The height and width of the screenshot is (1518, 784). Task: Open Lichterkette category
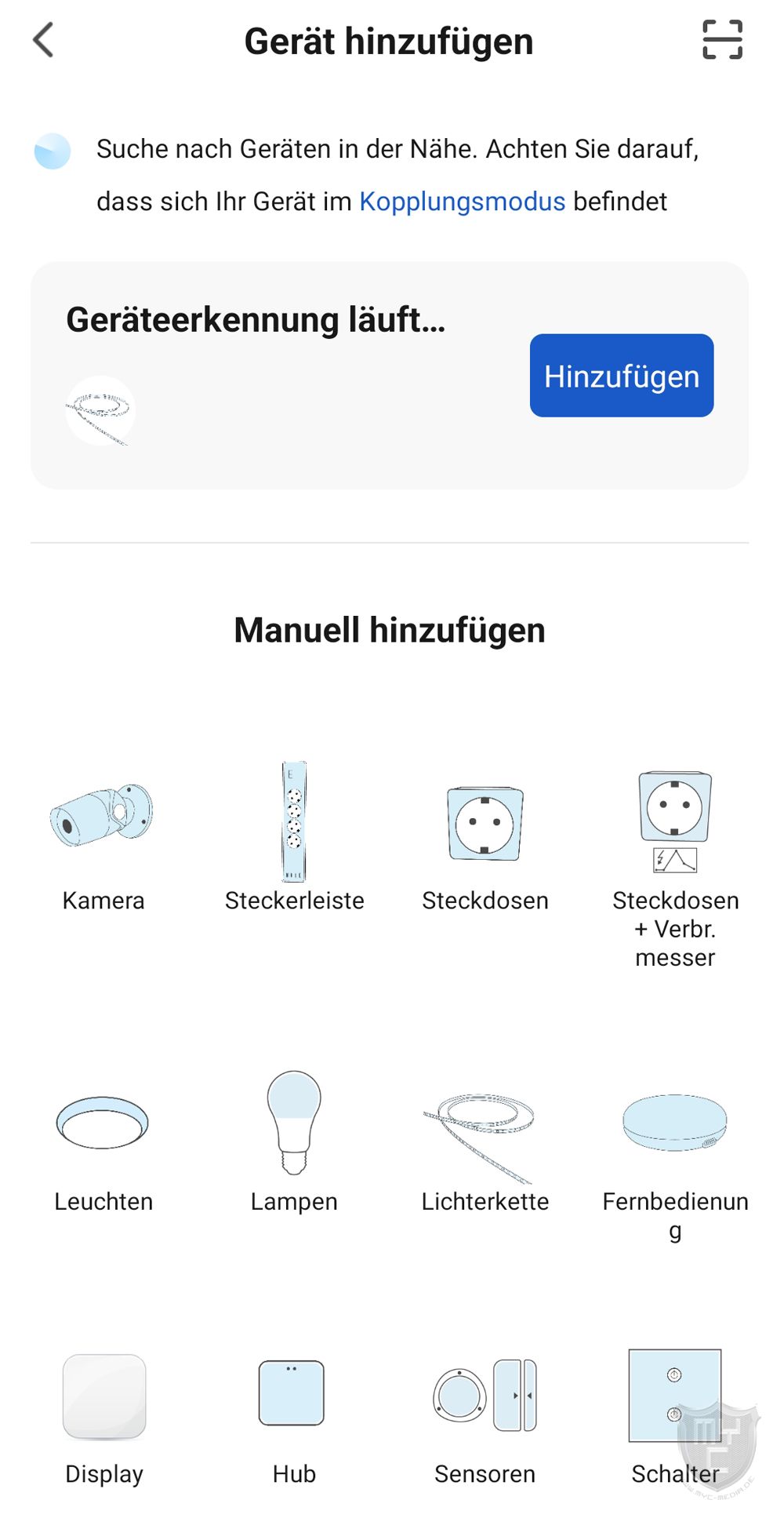click(485, 1141)
